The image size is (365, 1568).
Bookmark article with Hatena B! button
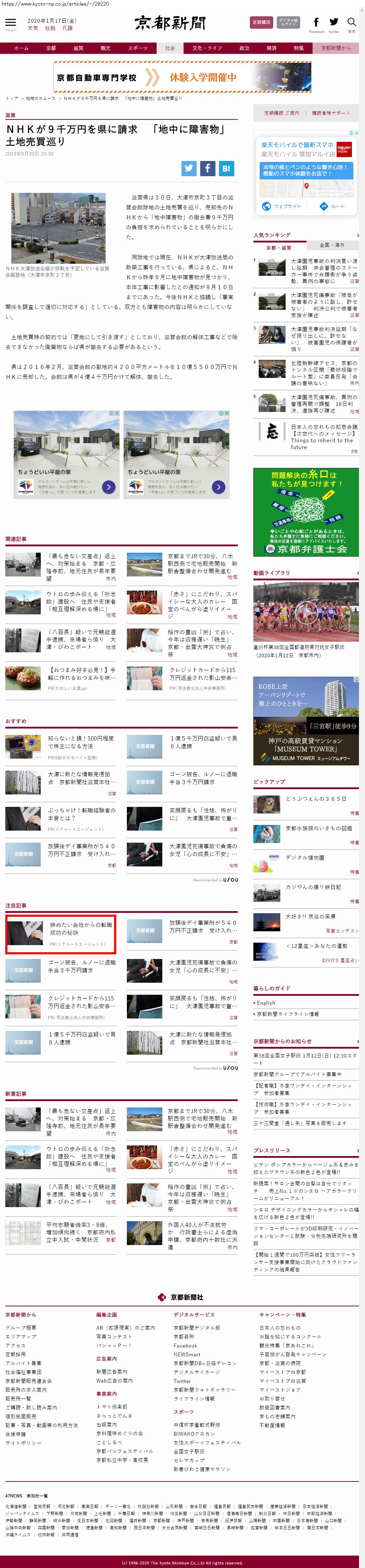pos(226,169)
